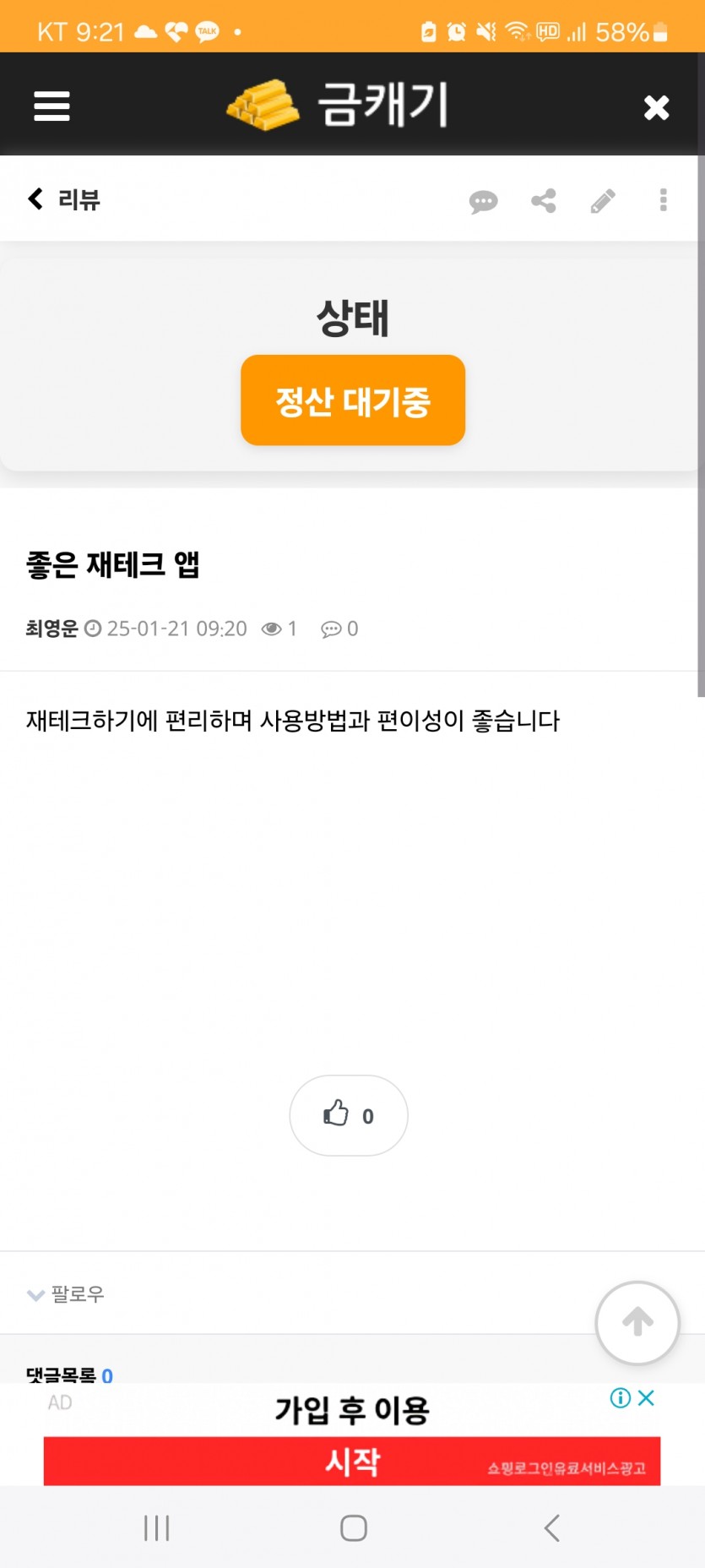Screen dimensions: 705x1568
Task: Jump to top with arrow button
Action: [637, 1322]
